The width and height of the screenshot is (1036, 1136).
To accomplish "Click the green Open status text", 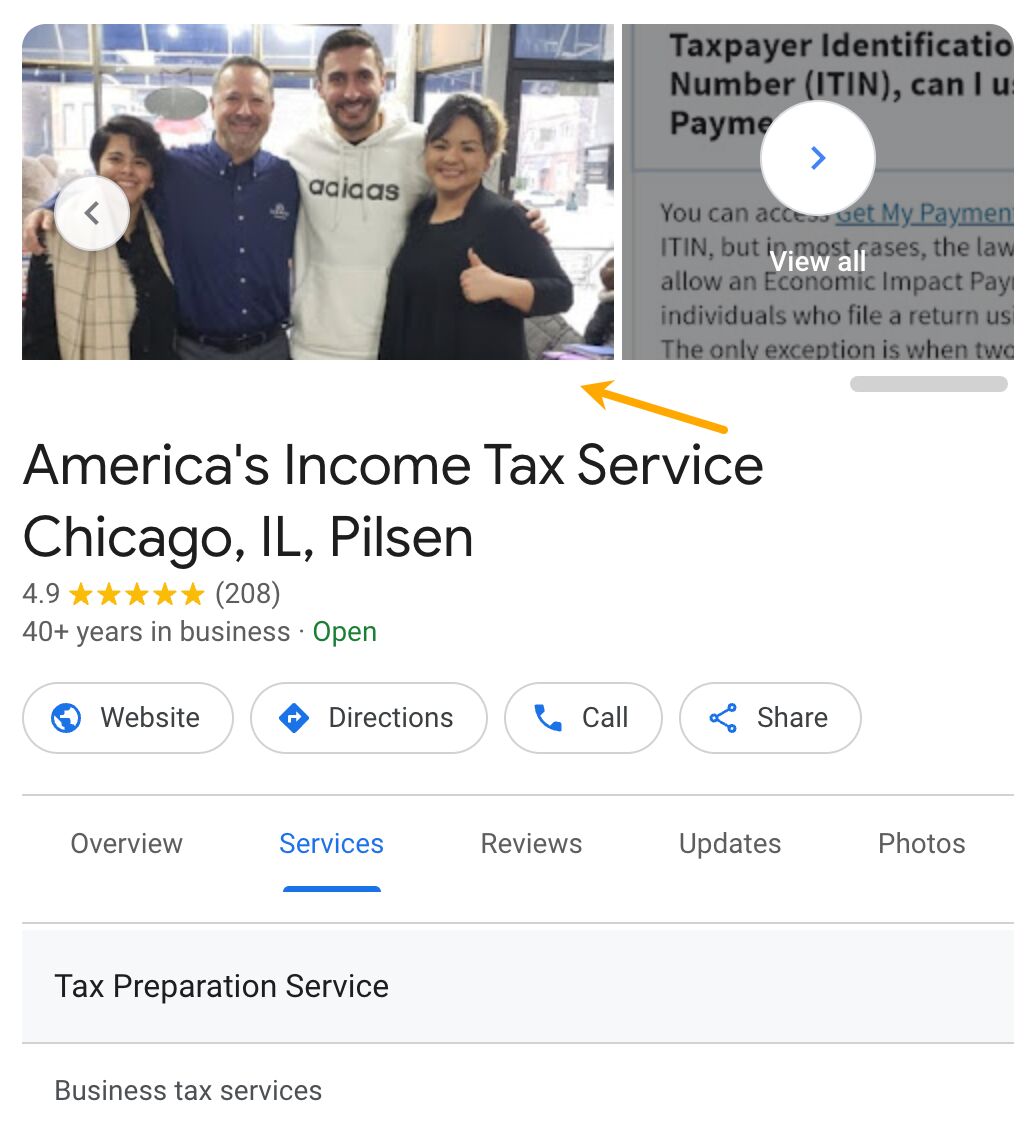I will pos(344,631).
